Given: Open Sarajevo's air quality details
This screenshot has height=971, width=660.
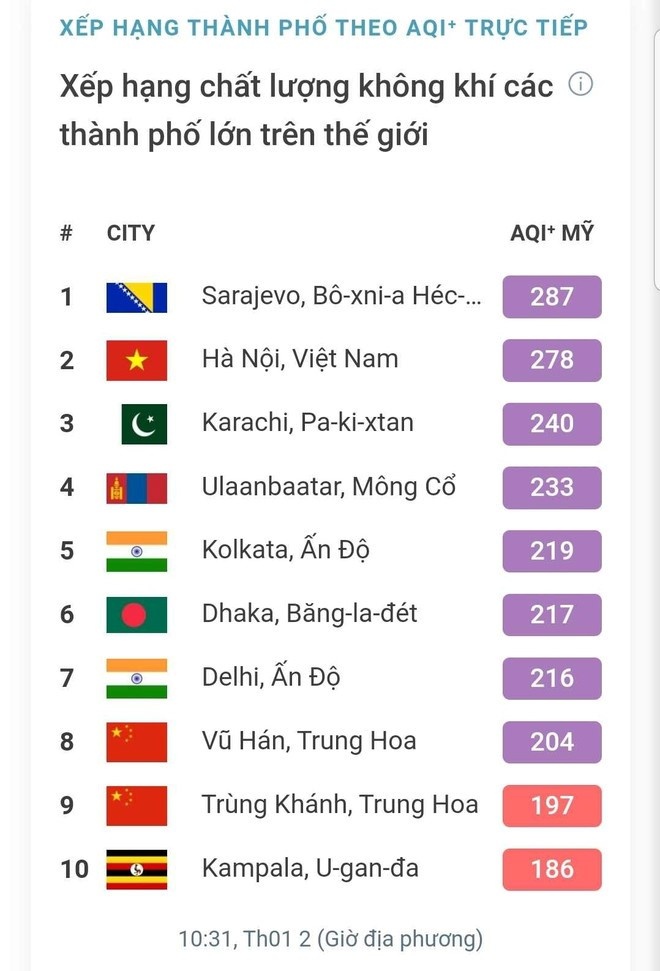Looking at the screenshot, I should click(341, 296).
